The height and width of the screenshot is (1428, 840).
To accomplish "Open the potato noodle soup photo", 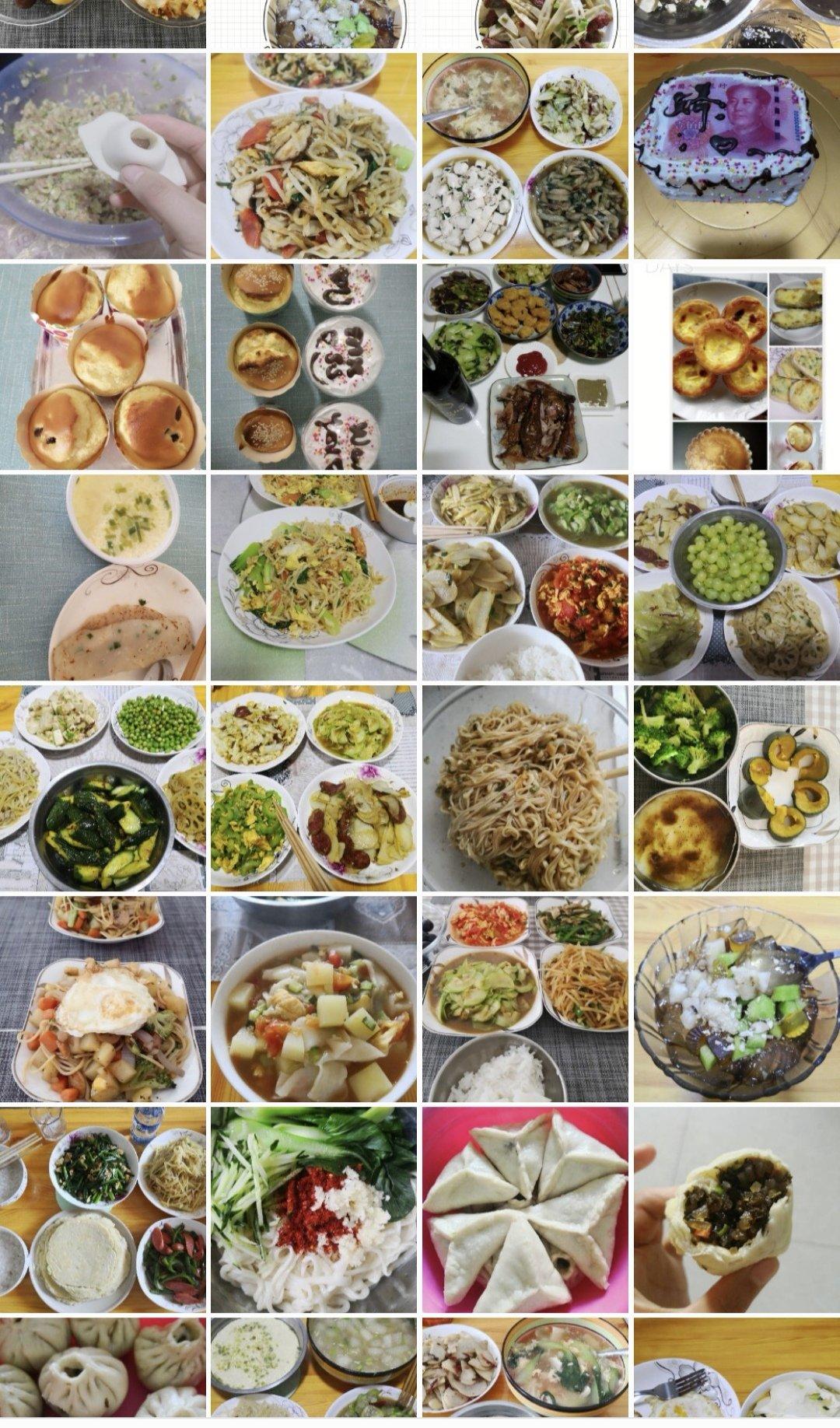I will pos(313,999).
